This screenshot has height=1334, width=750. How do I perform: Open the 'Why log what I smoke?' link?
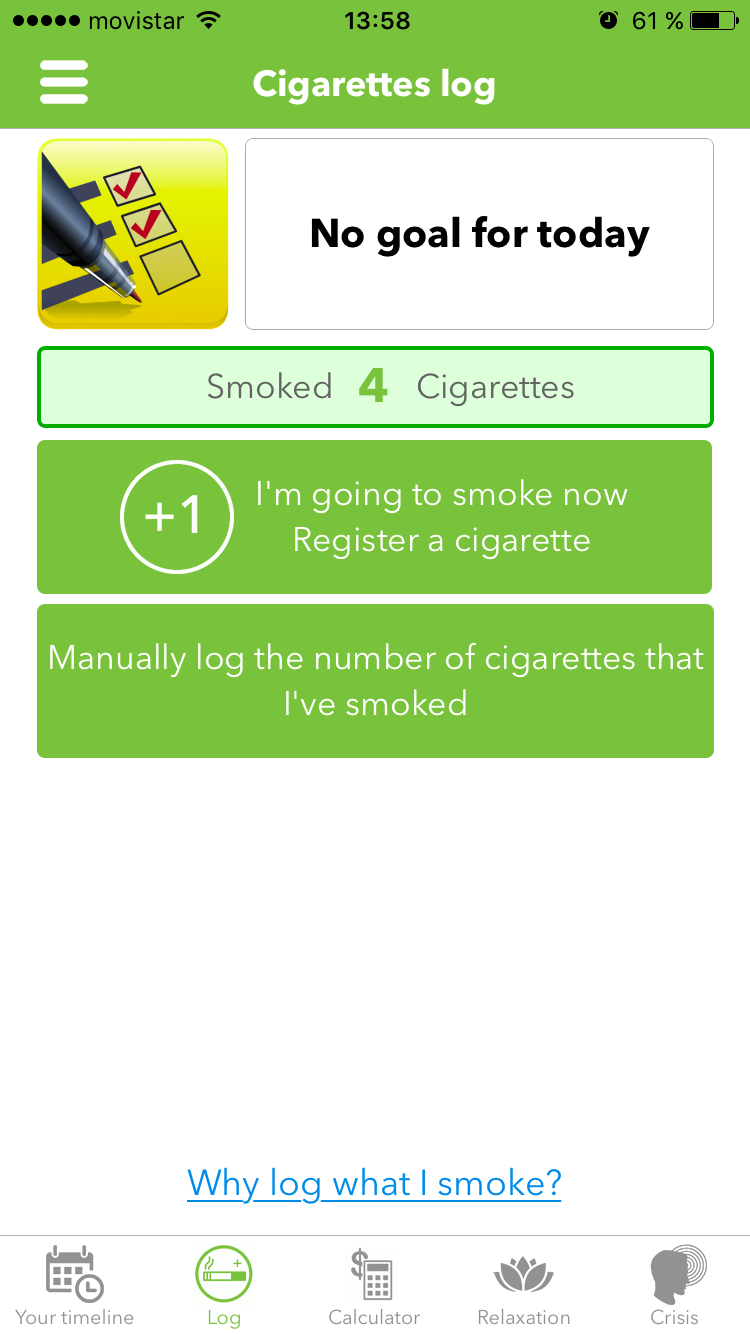pyautogui.click(x=374, y=1183)
